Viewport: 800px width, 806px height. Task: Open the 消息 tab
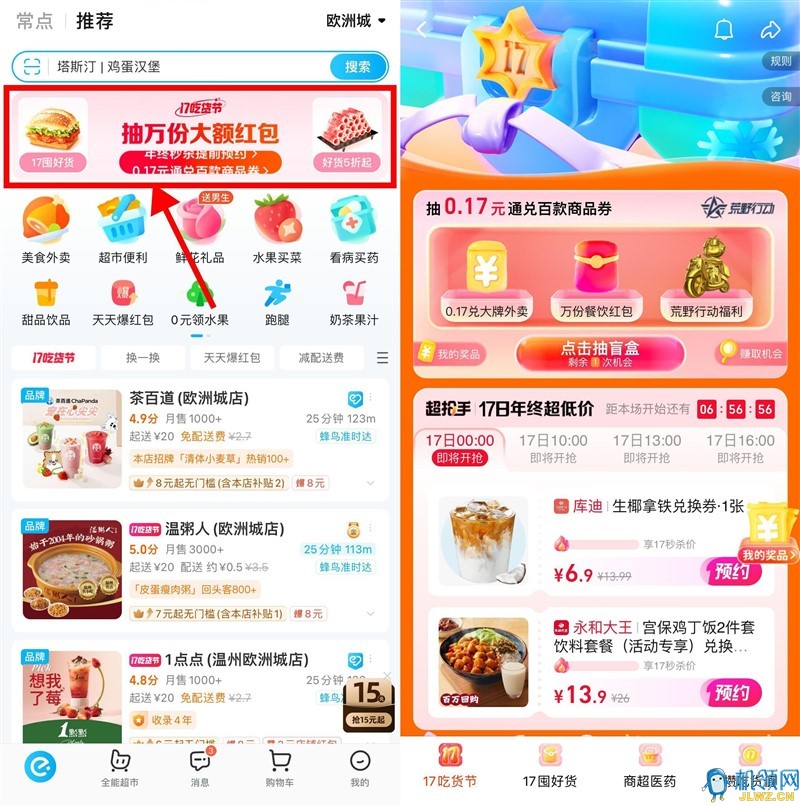click(x=200, y=769)
